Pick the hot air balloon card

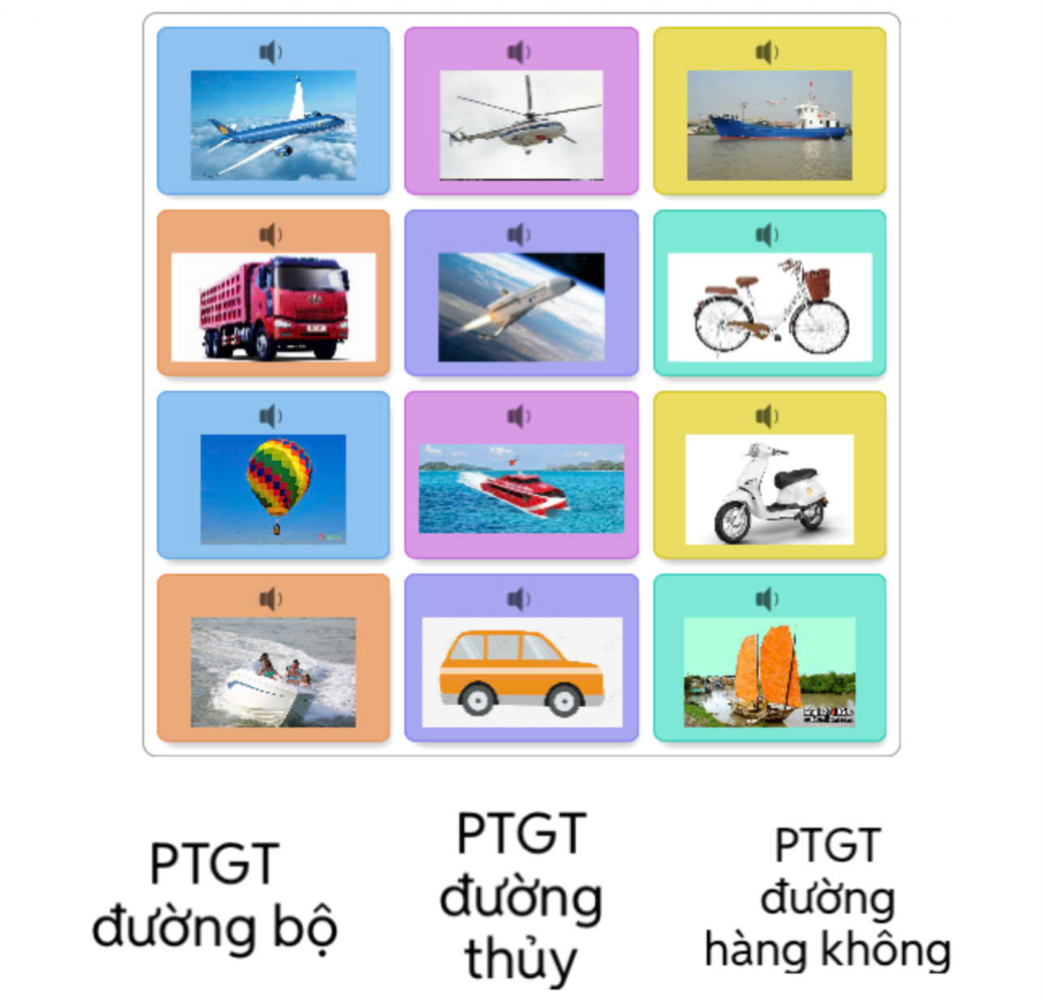click(x=273, y=489)
